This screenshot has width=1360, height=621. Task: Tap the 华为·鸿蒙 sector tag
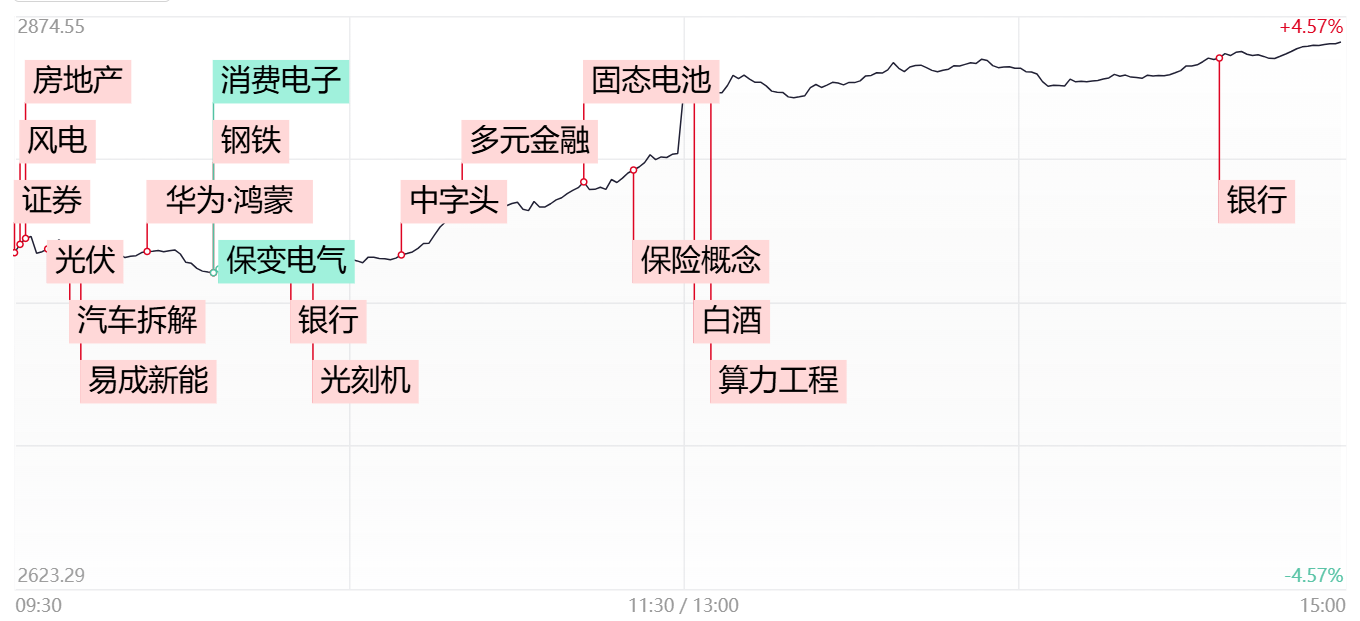click(x=230, y=201)
